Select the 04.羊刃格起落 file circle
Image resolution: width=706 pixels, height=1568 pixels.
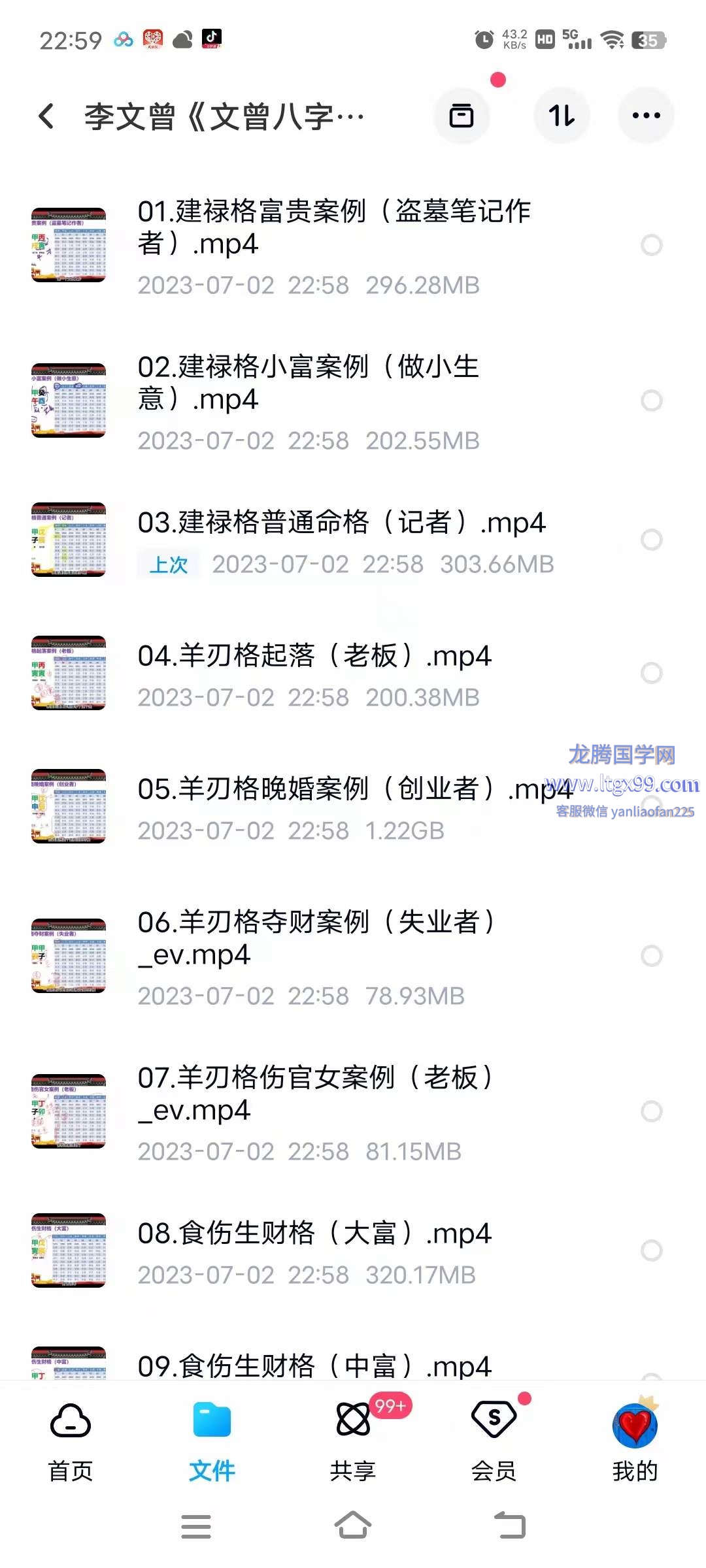[x=651, y=673]
